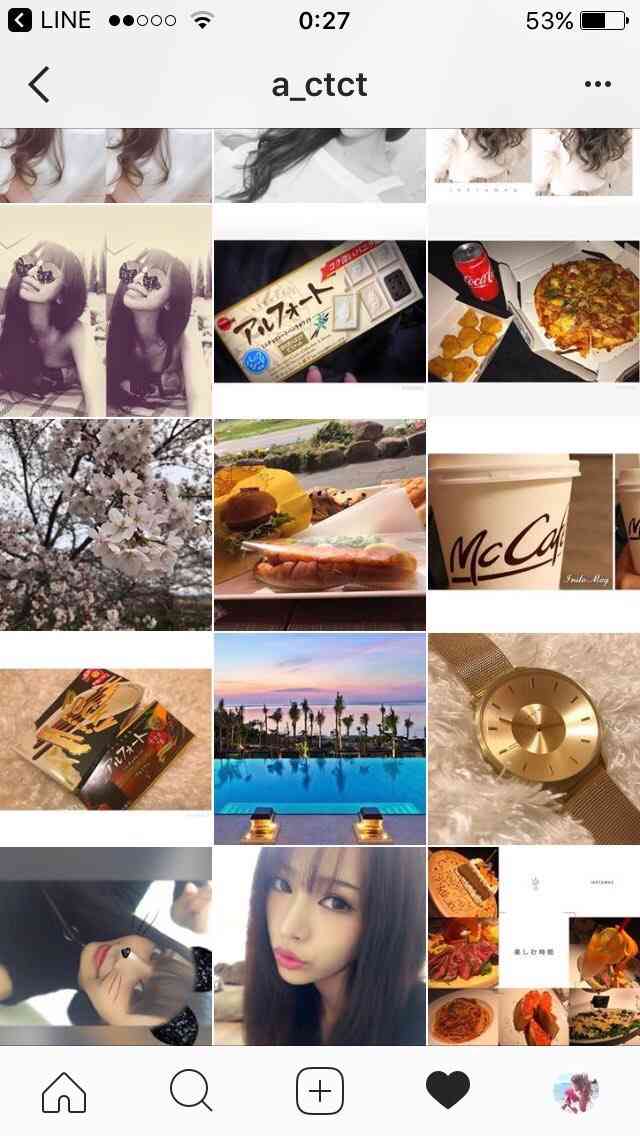Open the Search tab
Screen dimensions: 640x1136
pos(191,1090)
